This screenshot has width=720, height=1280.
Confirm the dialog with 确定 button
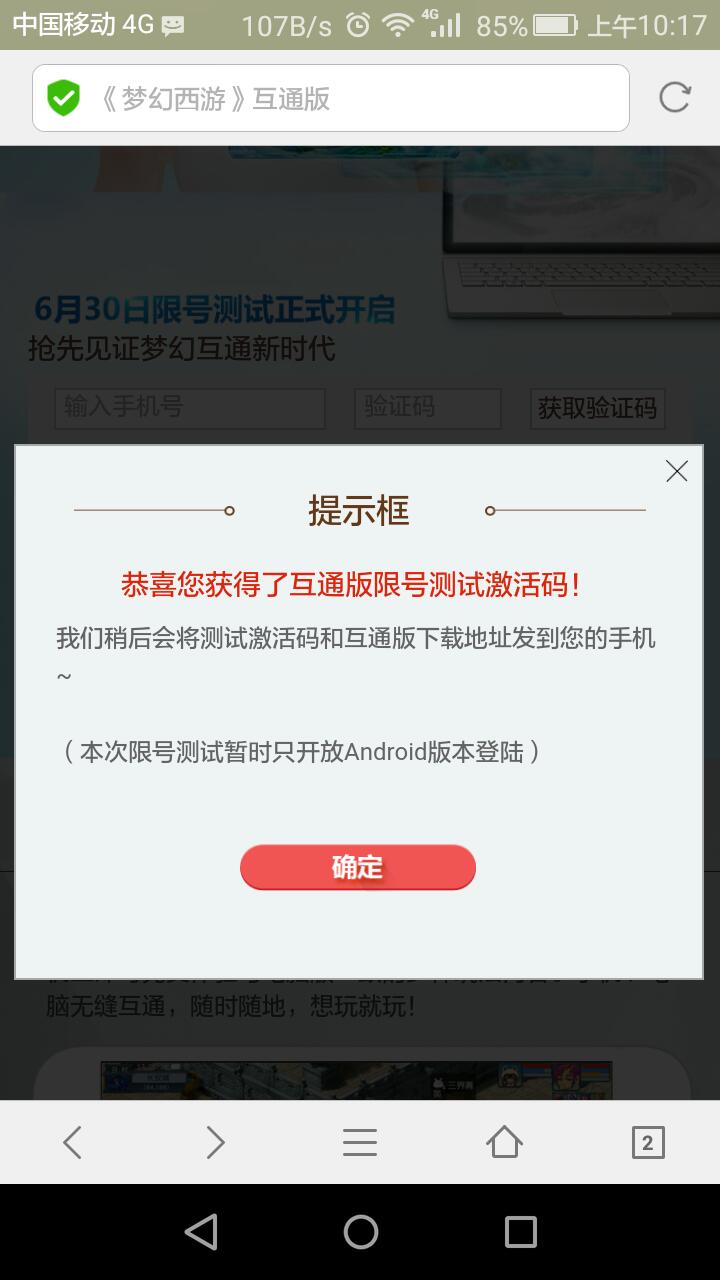coord(357,867)
